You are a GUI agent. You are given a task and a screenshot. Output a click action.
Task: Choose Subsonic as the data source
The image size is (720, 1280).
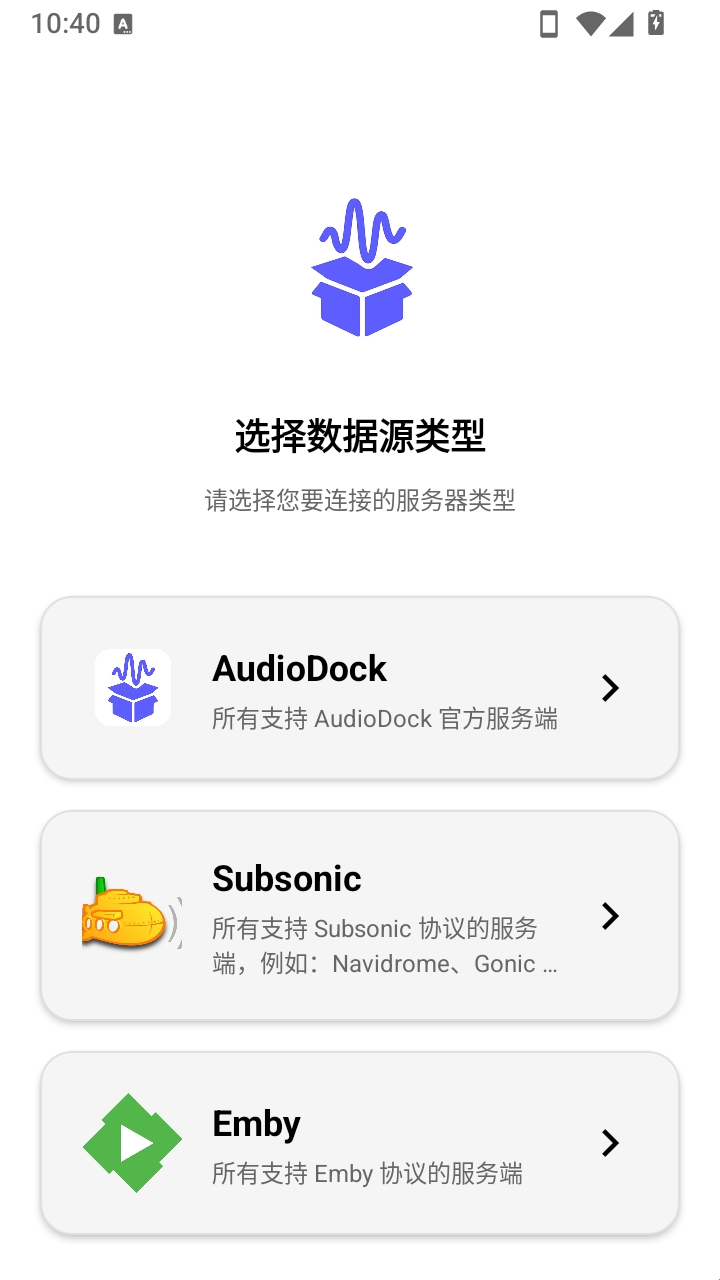tap(360, 915)
